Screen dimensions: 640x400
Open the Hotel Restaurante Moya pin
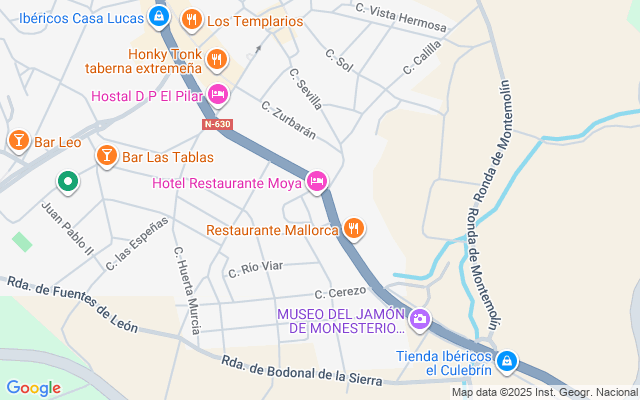pyautogui.click(x=317, y=182)
